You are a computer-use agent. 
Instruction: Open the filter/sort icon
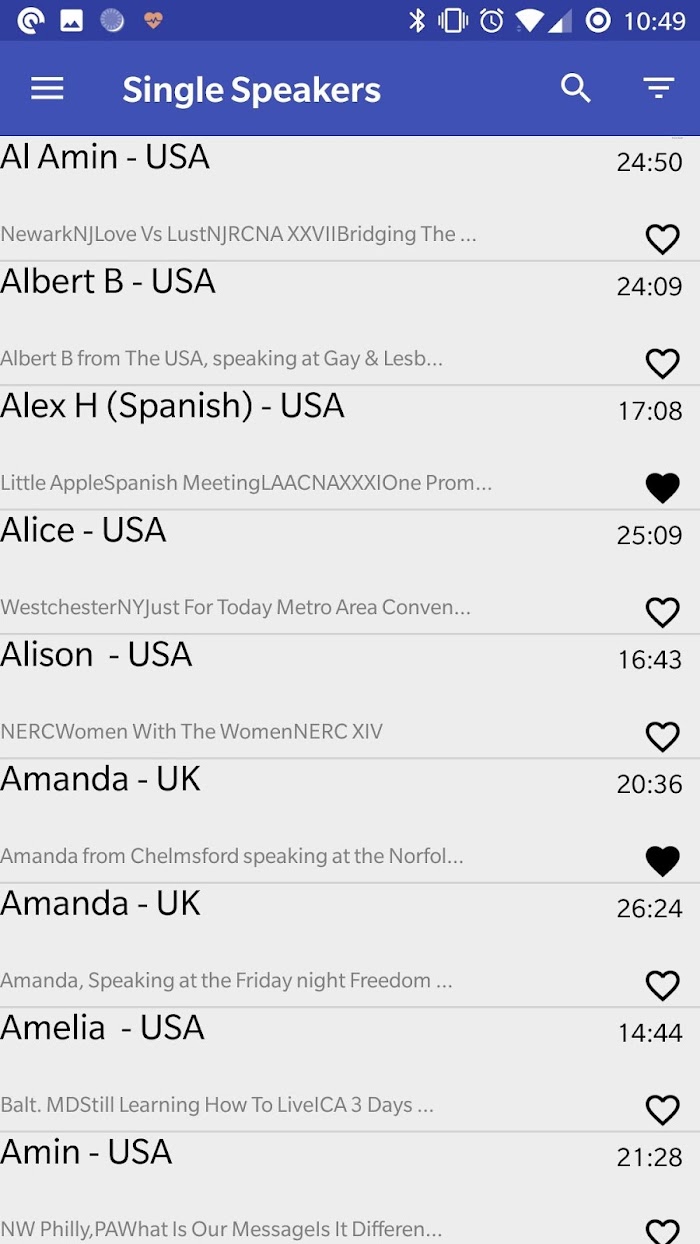click(x=659, y=89)
